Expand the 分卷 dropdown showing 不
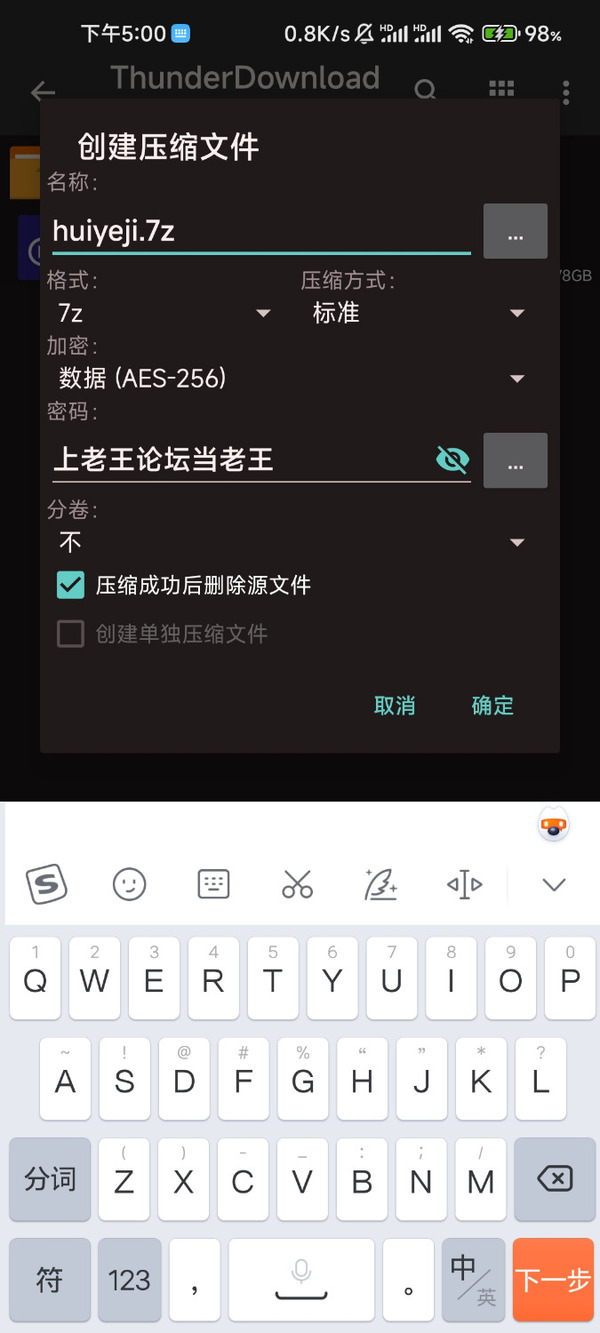The image size is (600, 1333). tap(290, 542)
